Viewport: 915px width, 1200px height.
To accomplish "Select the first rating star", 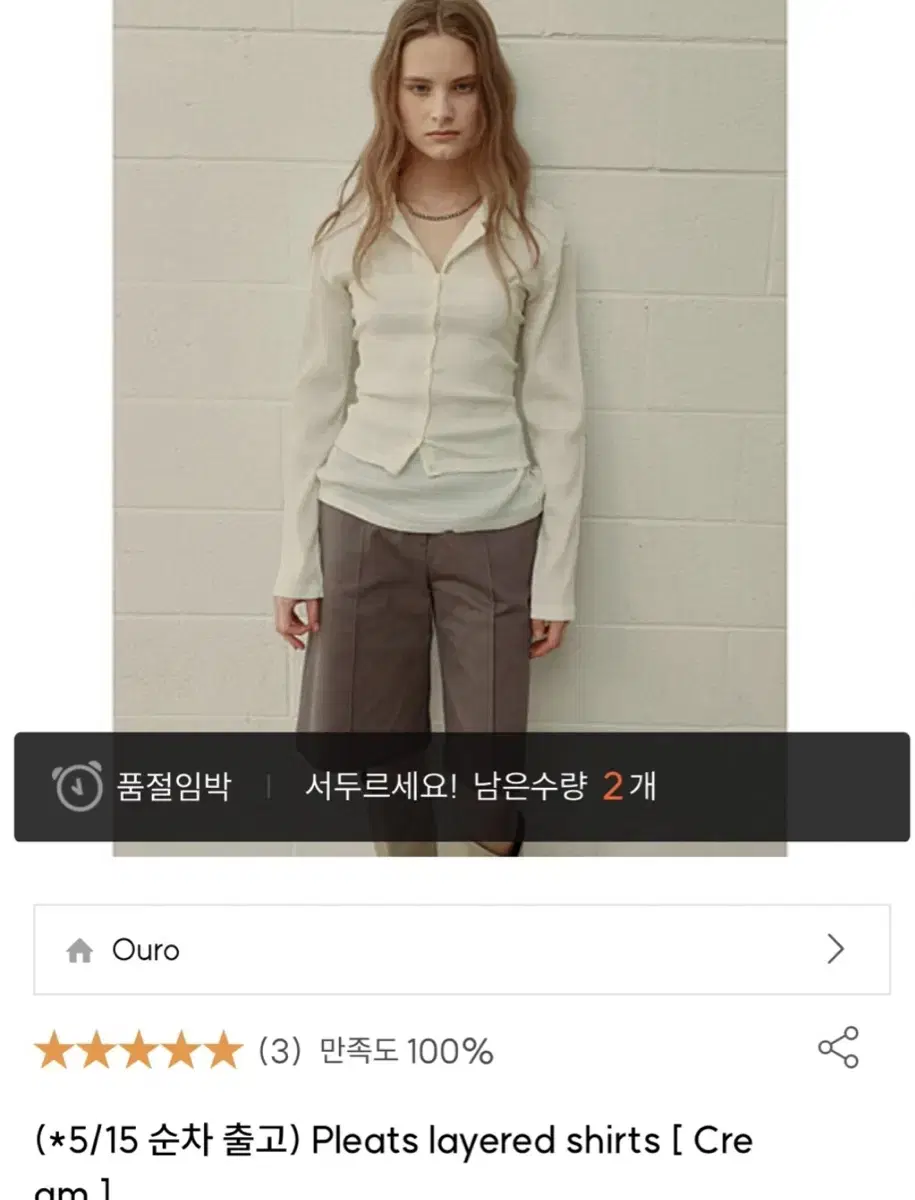I will 53,1049.
